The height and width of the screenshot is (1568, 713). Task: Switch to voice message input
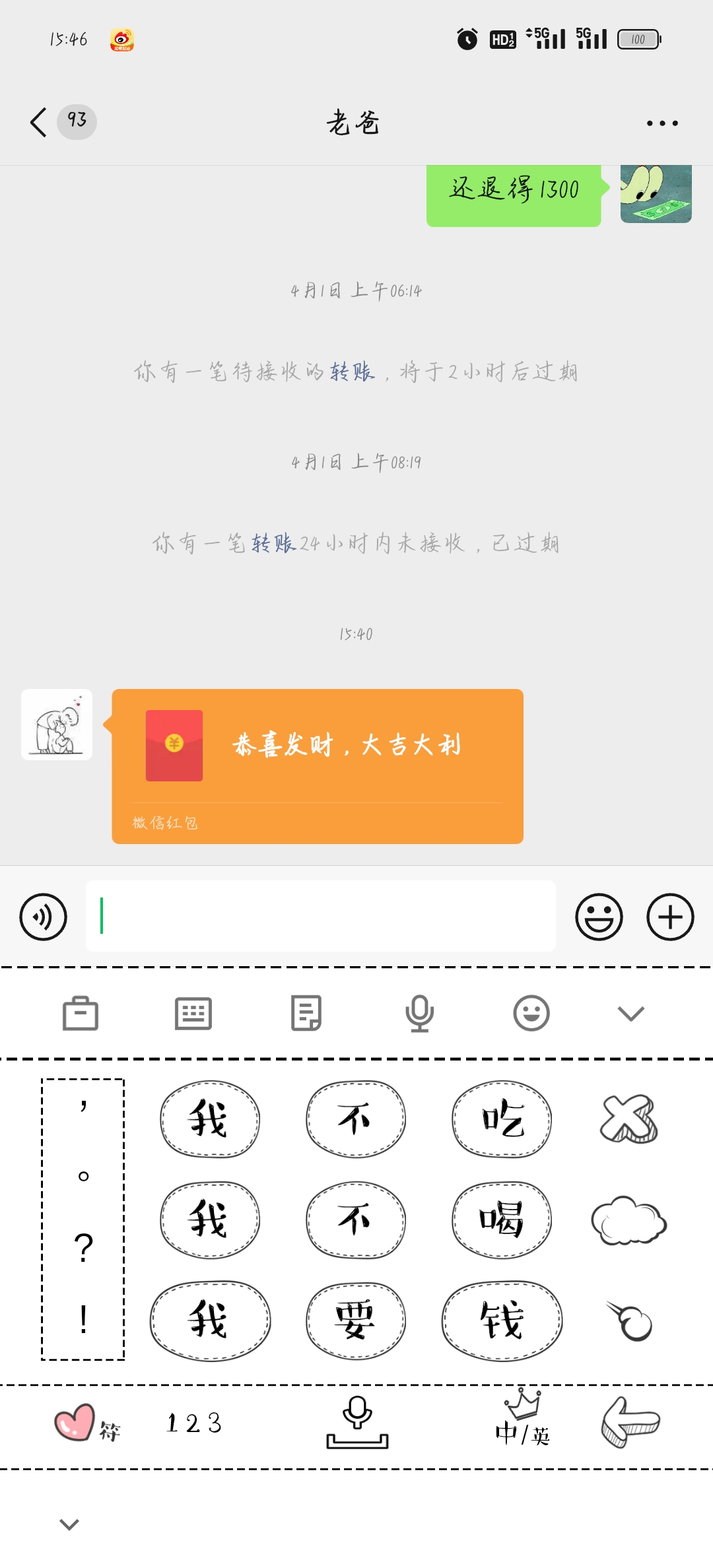44,917
